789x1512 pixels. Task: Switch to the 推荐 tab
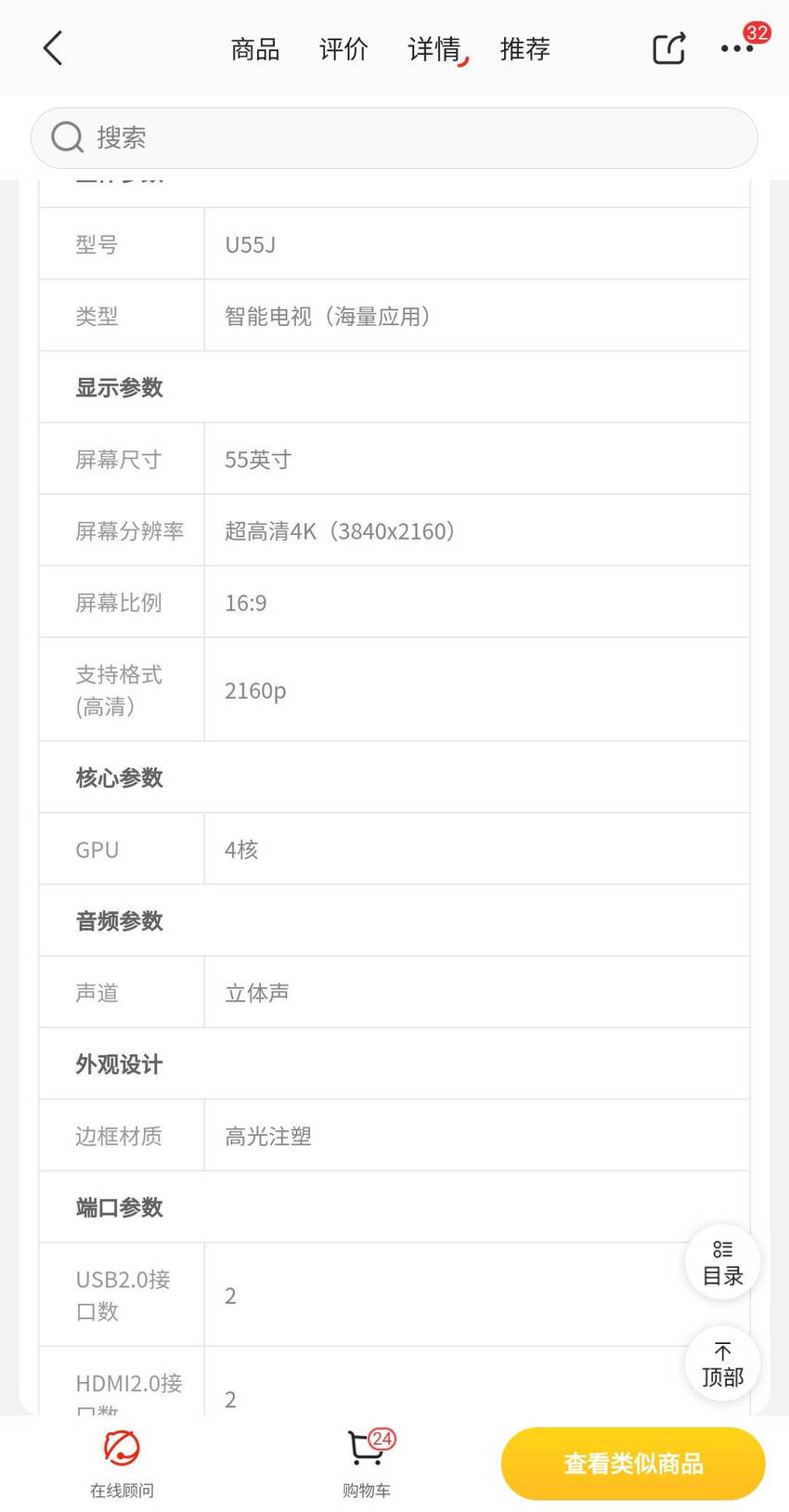click(524, 49)
